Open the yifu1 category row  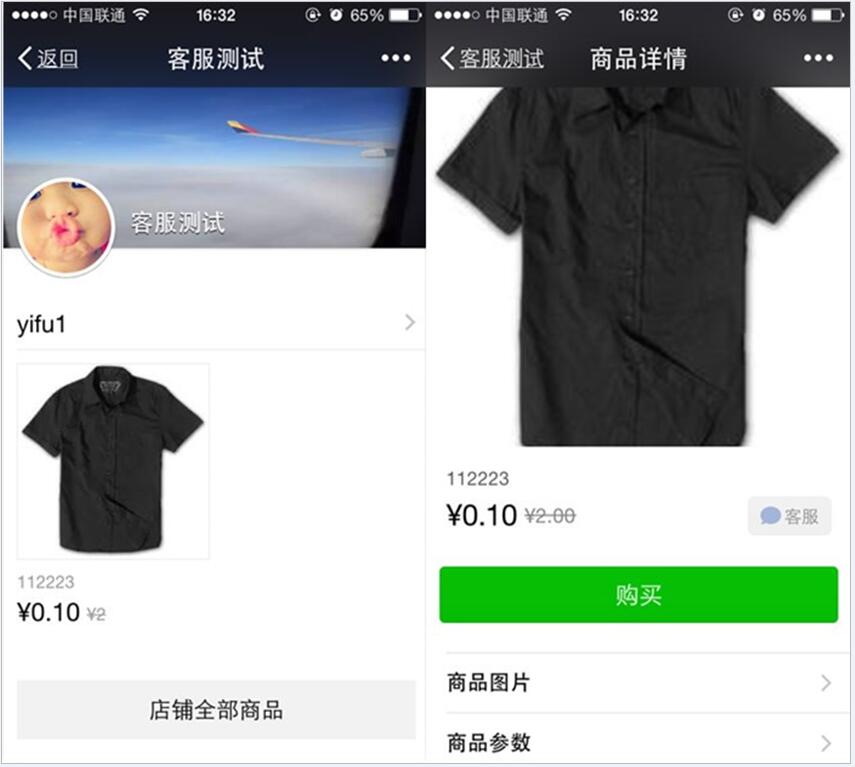(215, 324)
